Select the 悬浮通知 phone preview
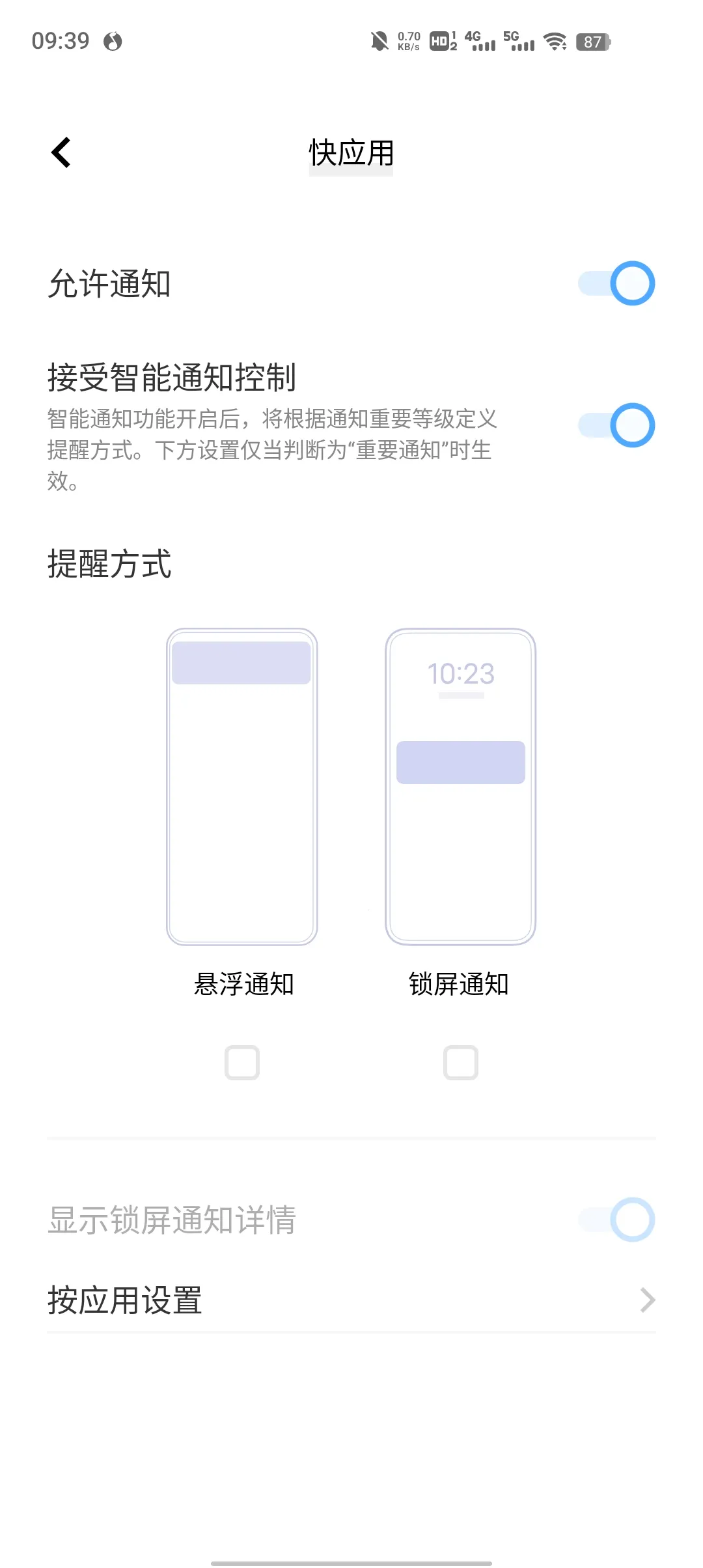Screen dimensions: 703x1568 point(242,787)
